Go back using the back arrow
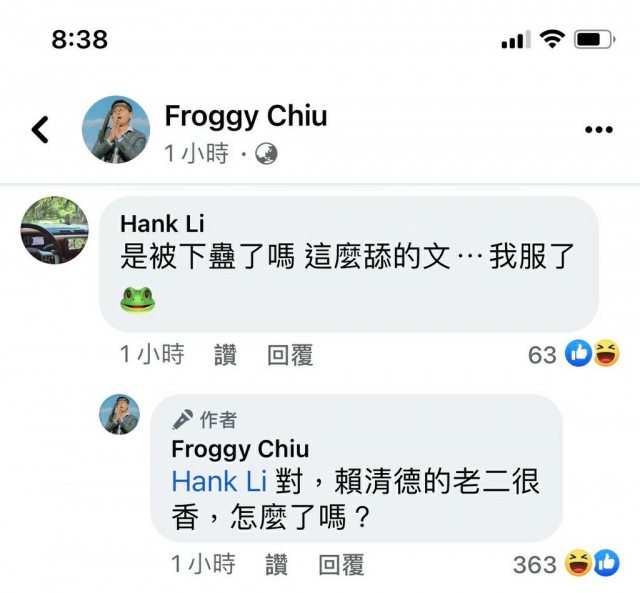The width and height of the screenshot is (640, 593). (x=40, y=129)
